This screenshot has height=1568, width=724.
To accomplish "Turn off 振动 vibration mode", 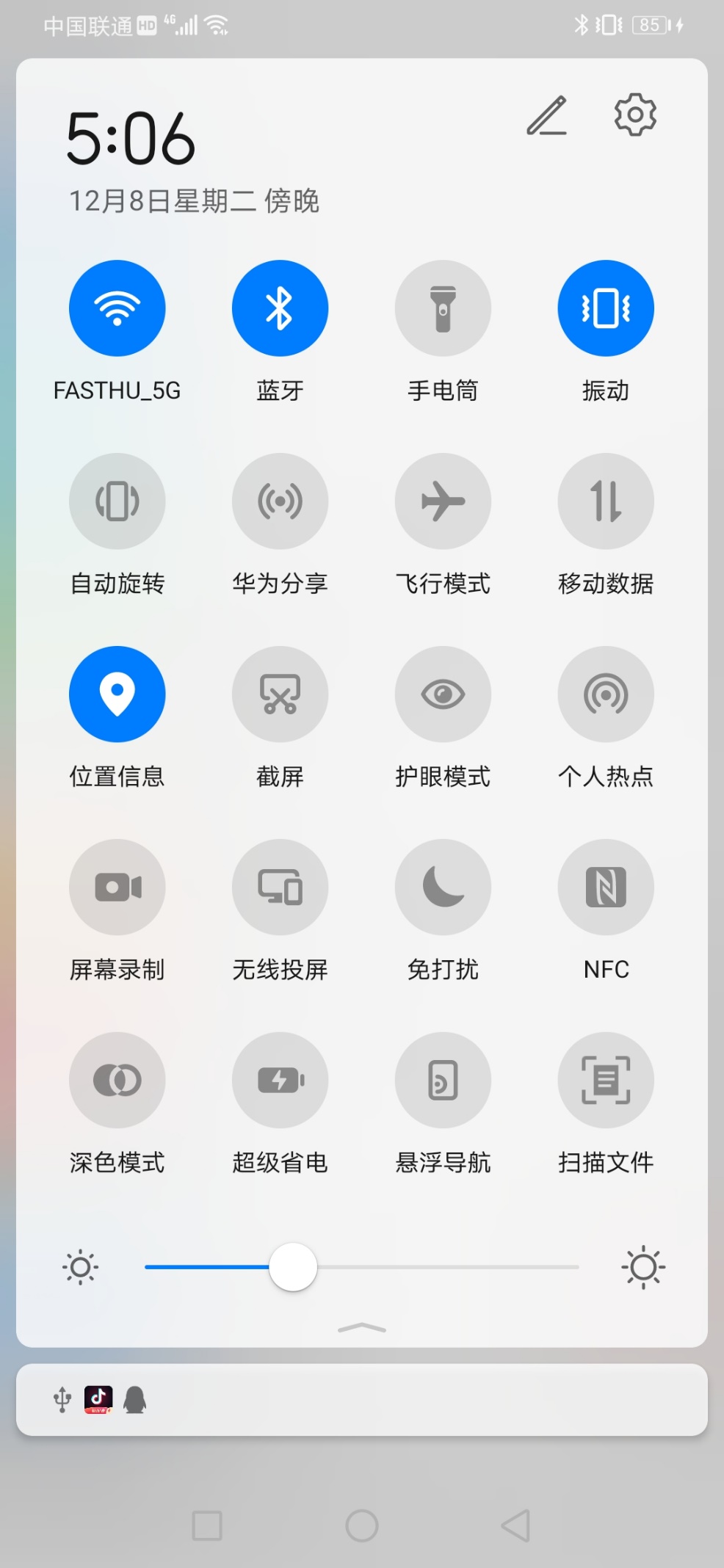I will 605,308.
